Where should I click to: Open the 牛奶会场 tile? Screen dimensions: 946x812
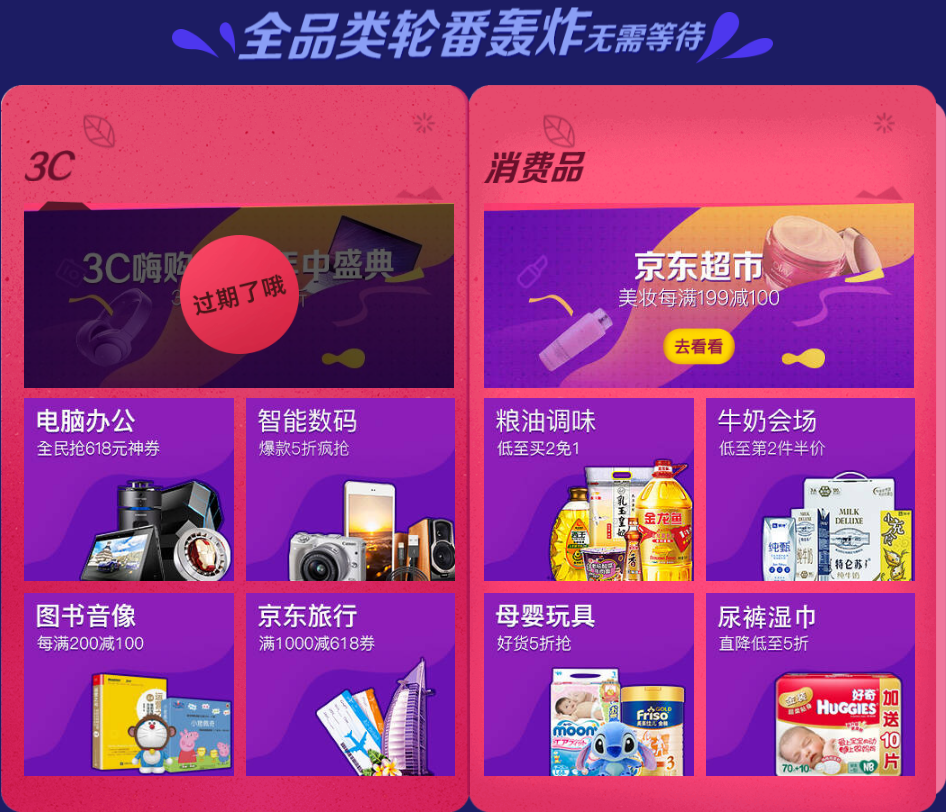coord(810,489)
